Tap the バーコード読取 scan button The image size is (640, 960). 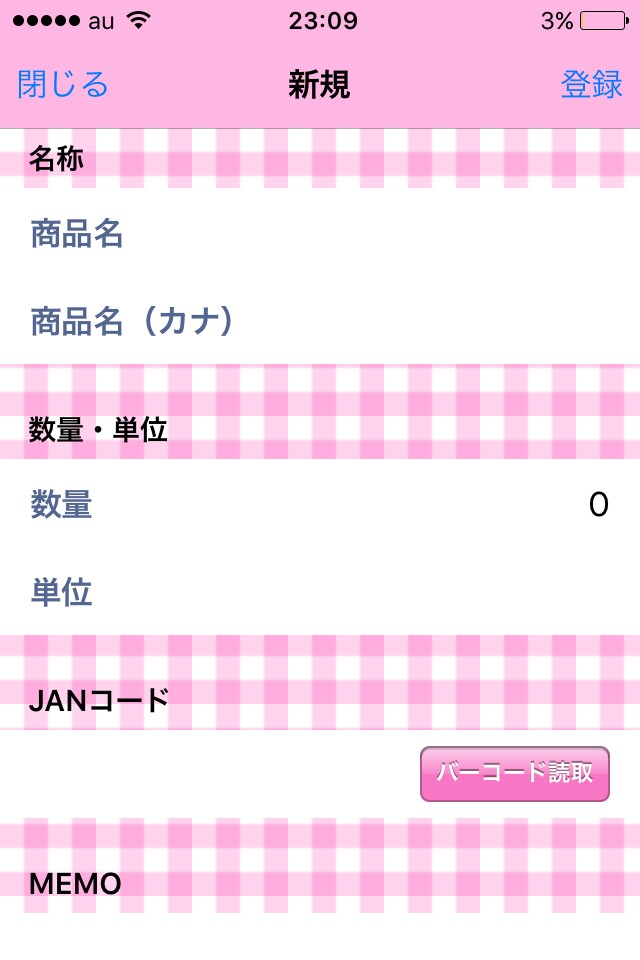click(514, 773)
